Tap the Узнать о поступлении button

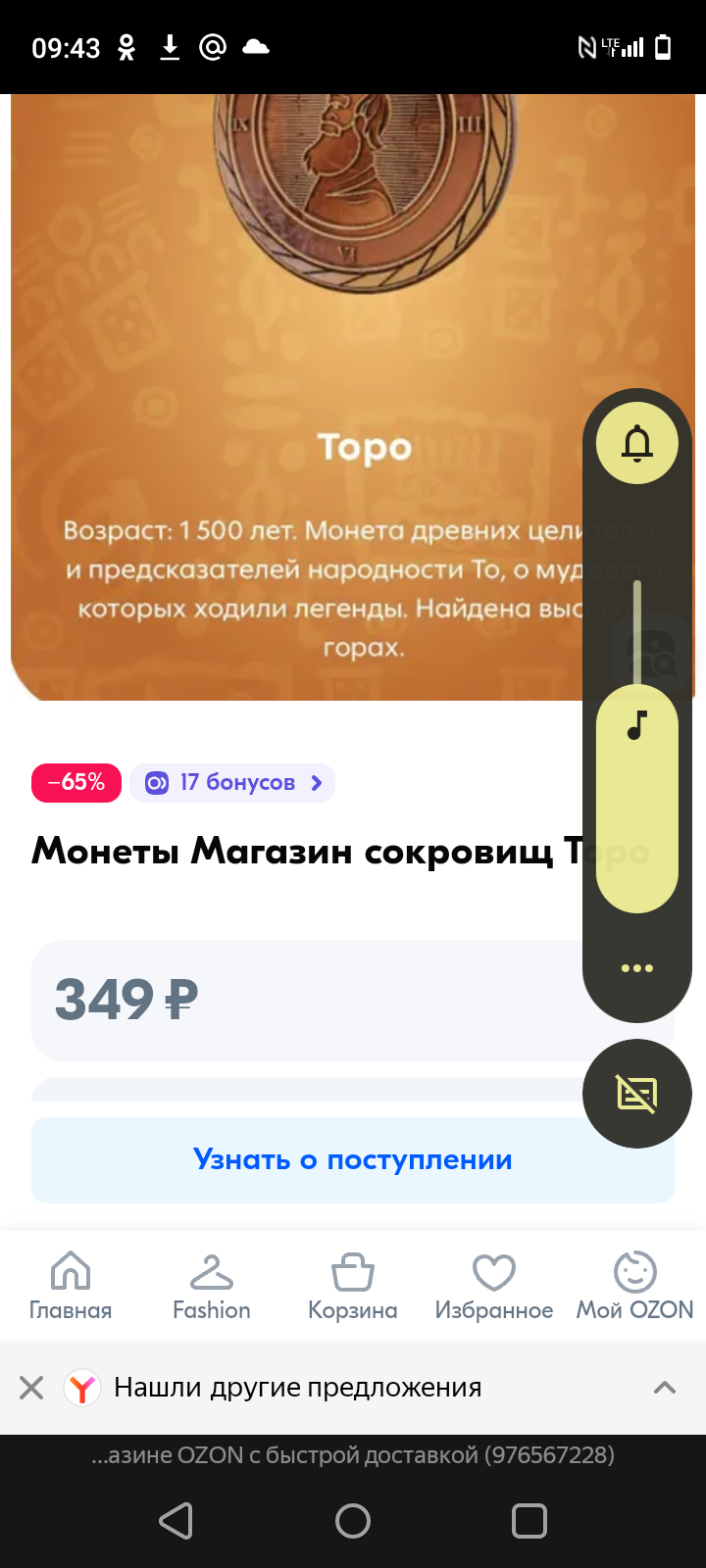tap(352, 1159)
